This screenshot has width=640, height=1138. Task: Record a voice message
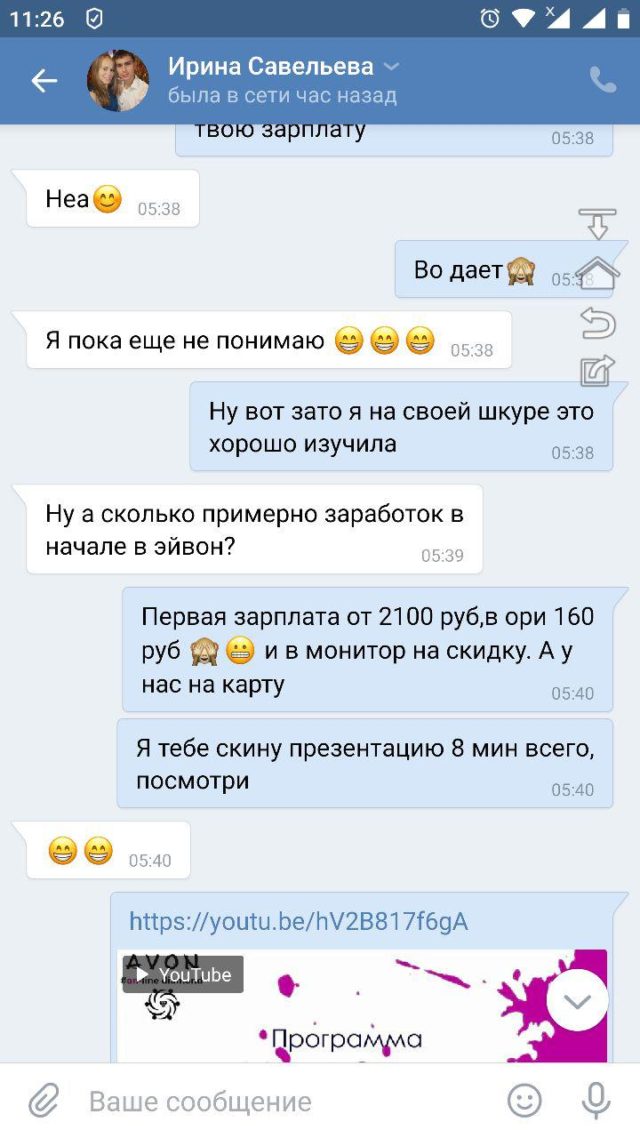tap(596, 1102)
